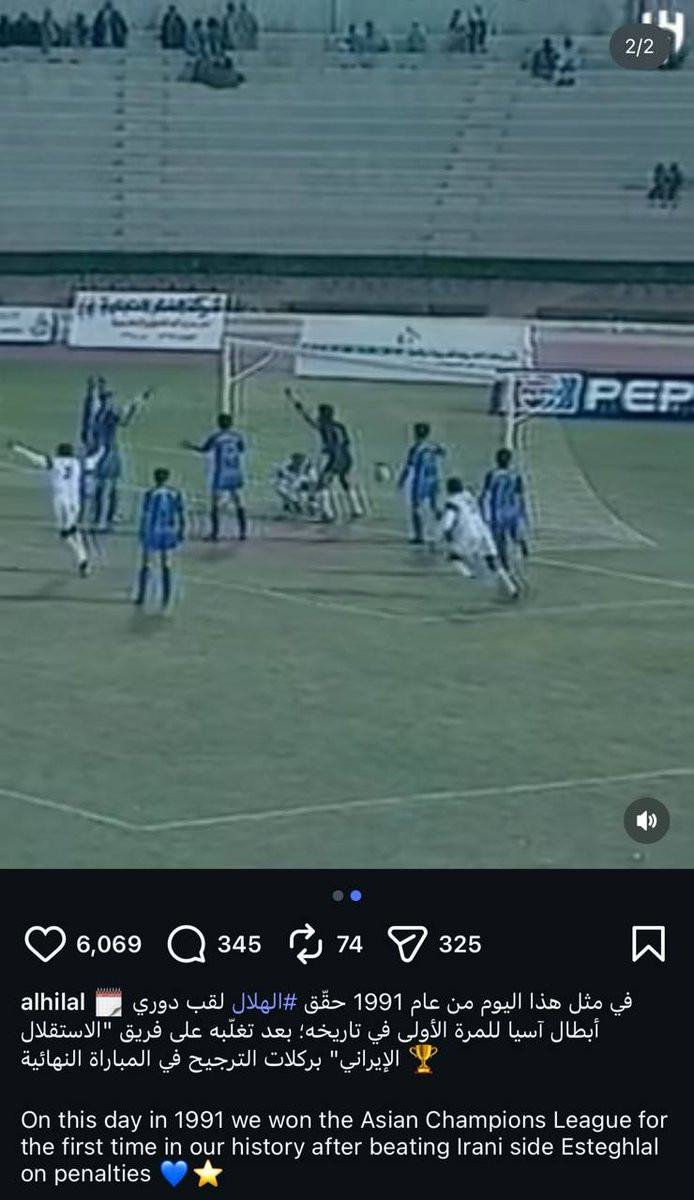The width and height of the screenshot is (694, 1200).
Task: Share the post via the send icon
Action: pyautogui.click(x=406, y=944)
